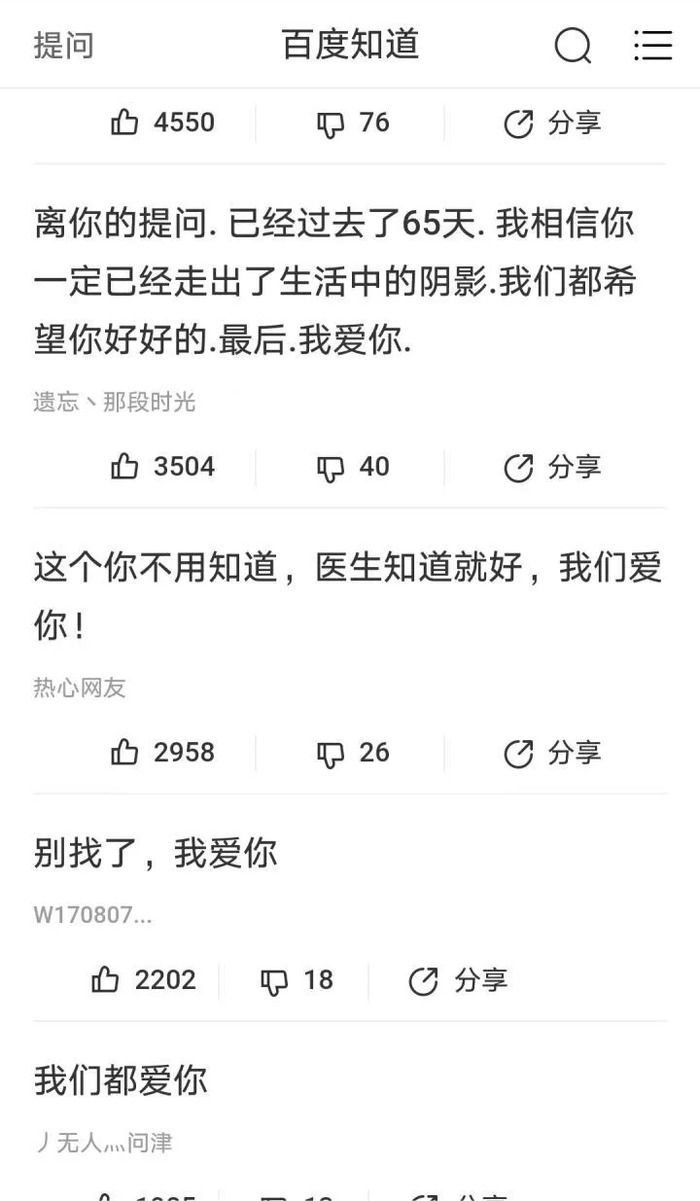
Task: Share the answer by 遗忘丶那段时光
Action: pyautogui.click(x=552, y=467)
